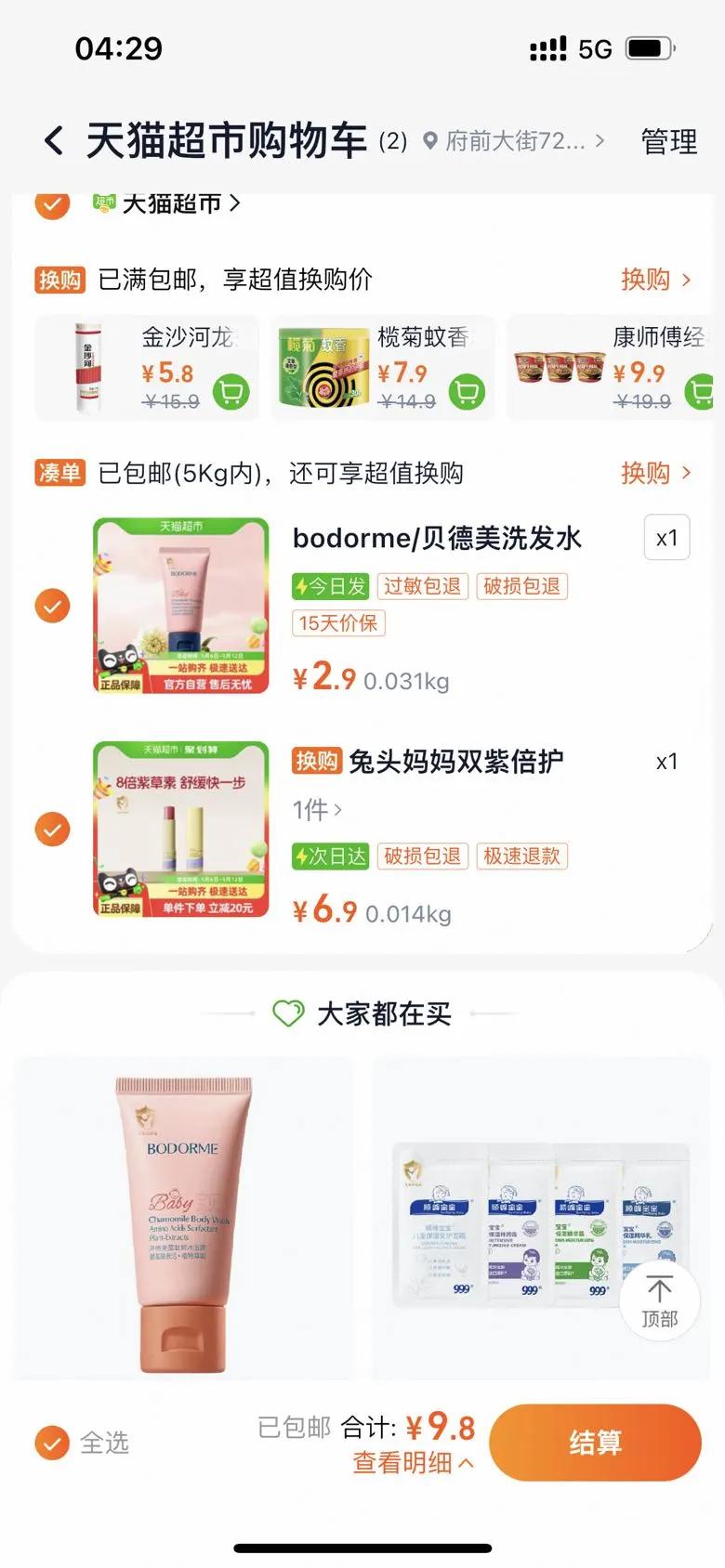This screenshot has height=1568, width=725.
Task: Add 金沙河龙 ¥5.8 item to cart
Action: (231, 393)
